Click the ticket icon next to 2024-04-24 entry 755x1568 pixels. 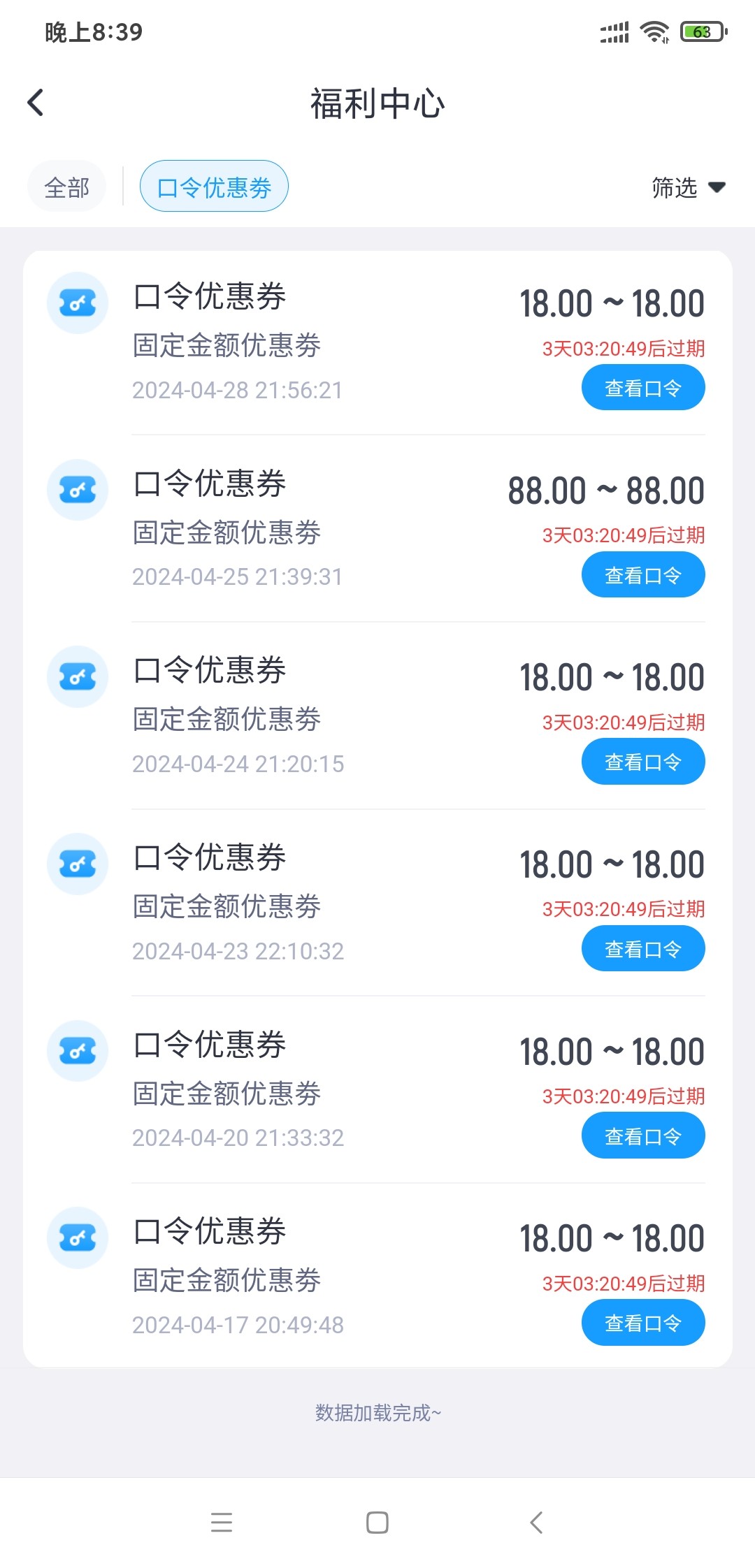pyautogui.click(x=77, y=676)
